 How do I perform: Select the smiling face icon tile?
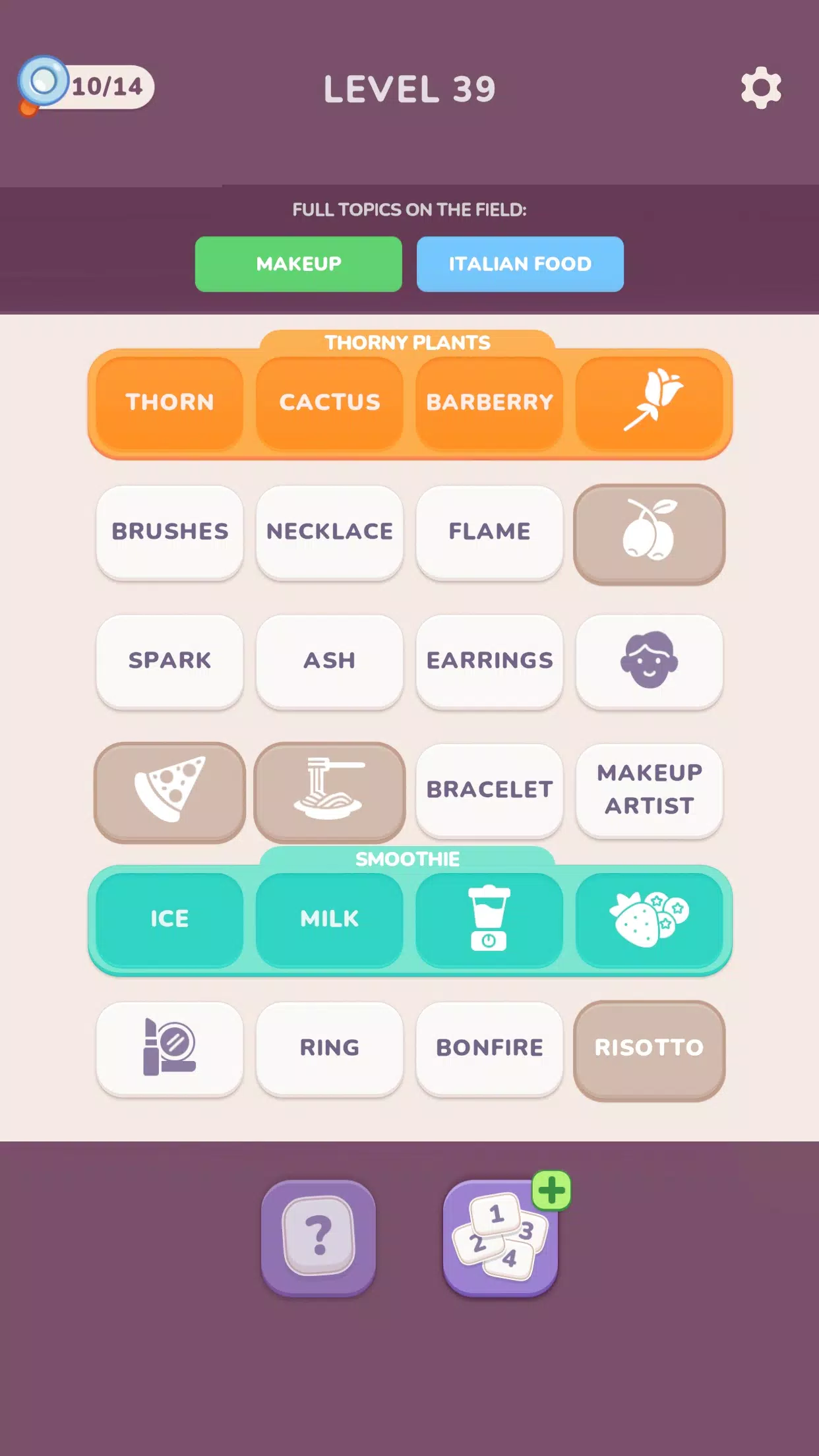point(650,661)
